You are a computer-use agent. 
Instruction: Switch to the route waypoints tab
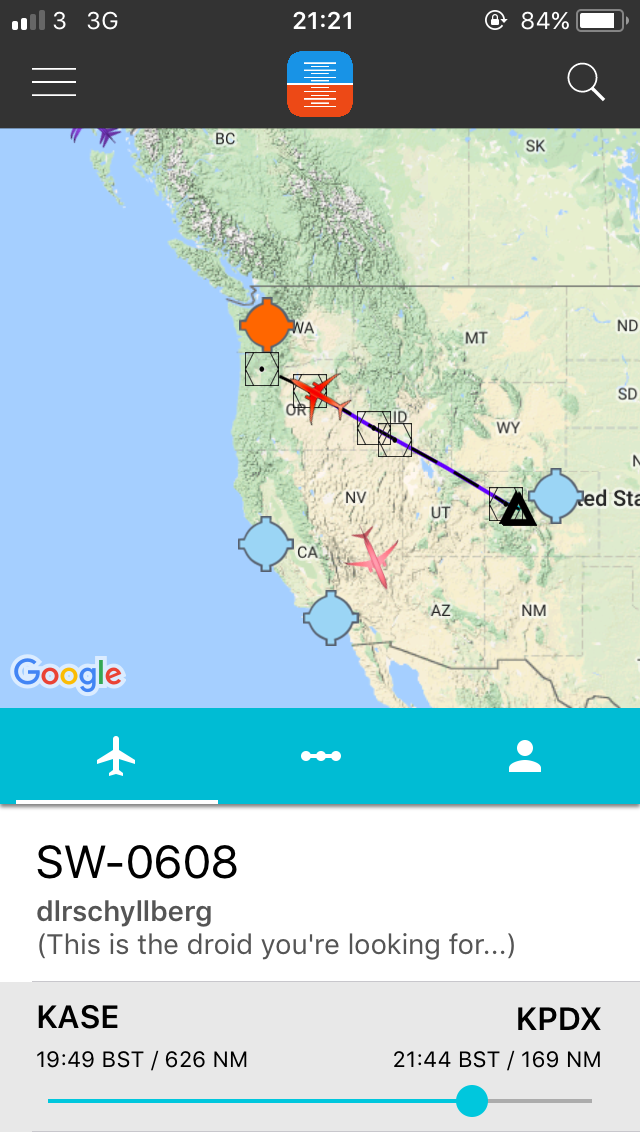click(x=321, y=756)
